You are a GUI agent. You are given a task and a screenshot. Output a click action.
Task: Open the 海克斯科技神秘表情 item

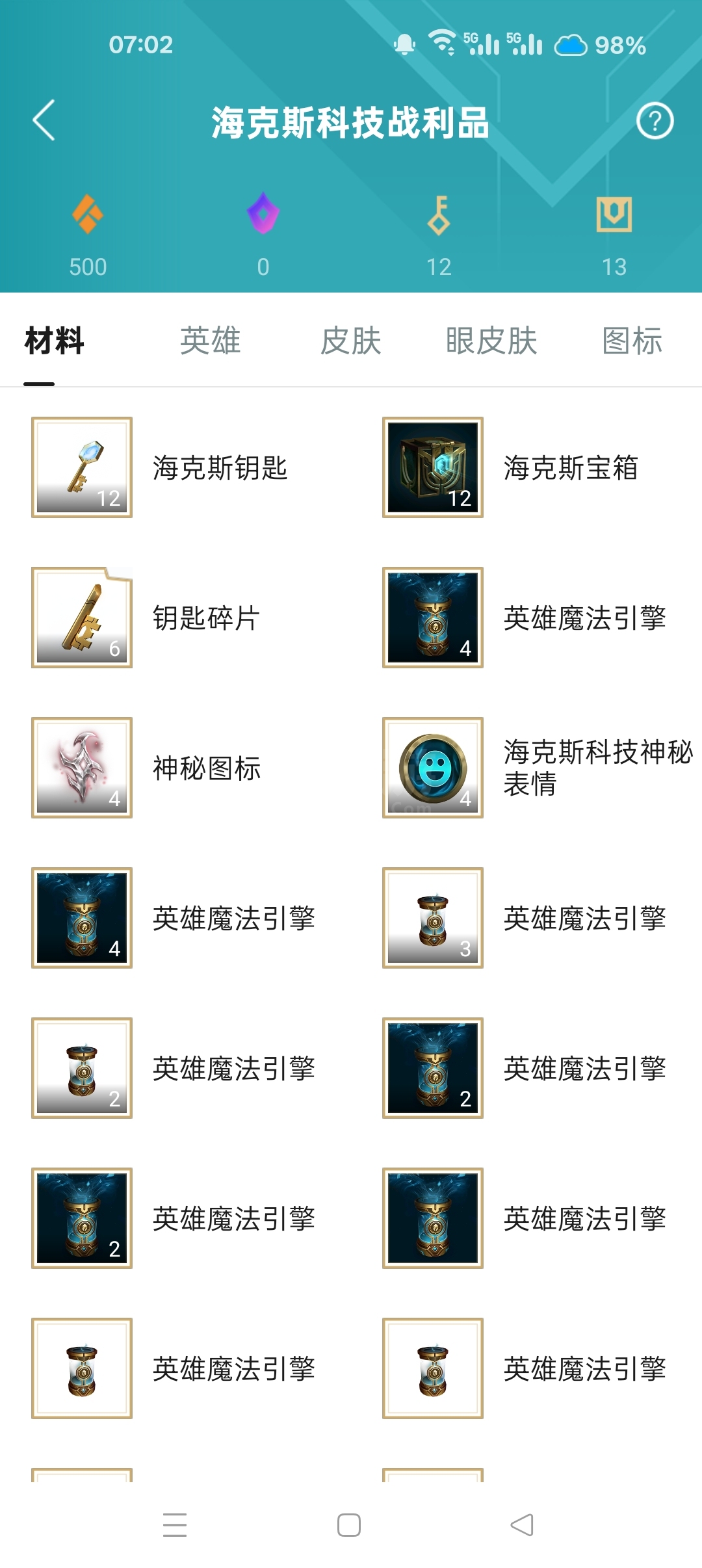pos(433,768)
